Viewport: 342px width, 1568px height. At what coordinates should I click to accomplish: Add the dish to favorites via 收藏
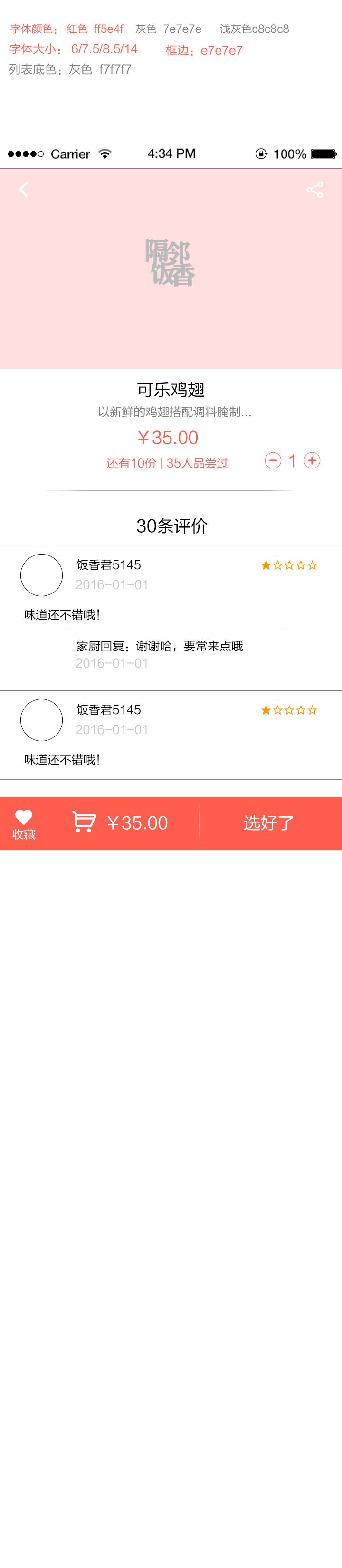pyautogui.click(x=24, y=823)
